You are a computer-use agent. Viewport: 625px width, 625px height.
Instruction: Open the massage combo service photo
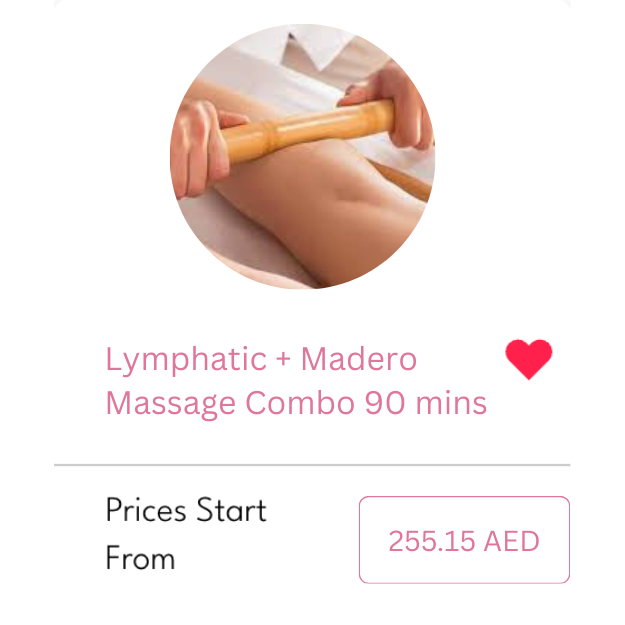tap(302, 157)
